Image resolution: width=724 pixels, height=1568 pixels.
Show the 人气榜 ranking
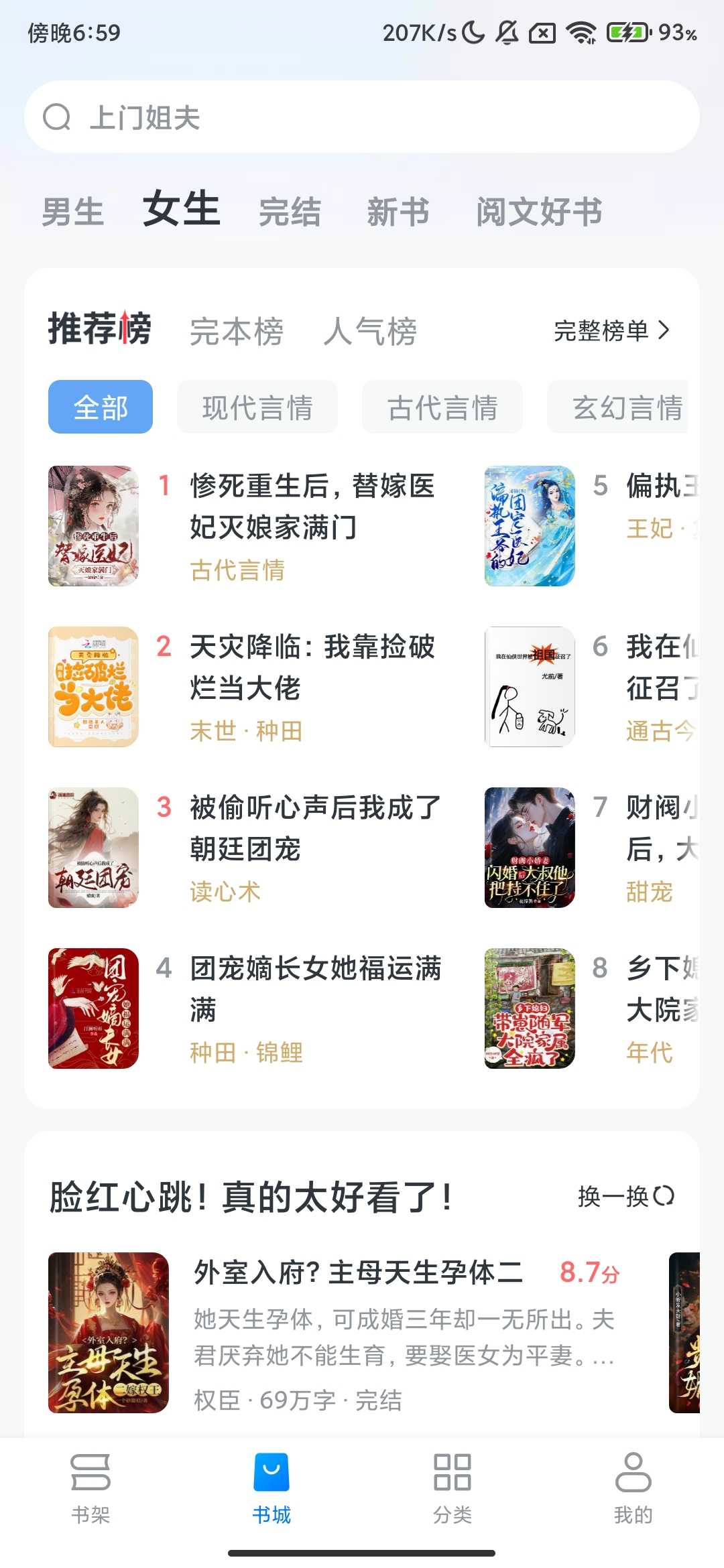point(370,331)
